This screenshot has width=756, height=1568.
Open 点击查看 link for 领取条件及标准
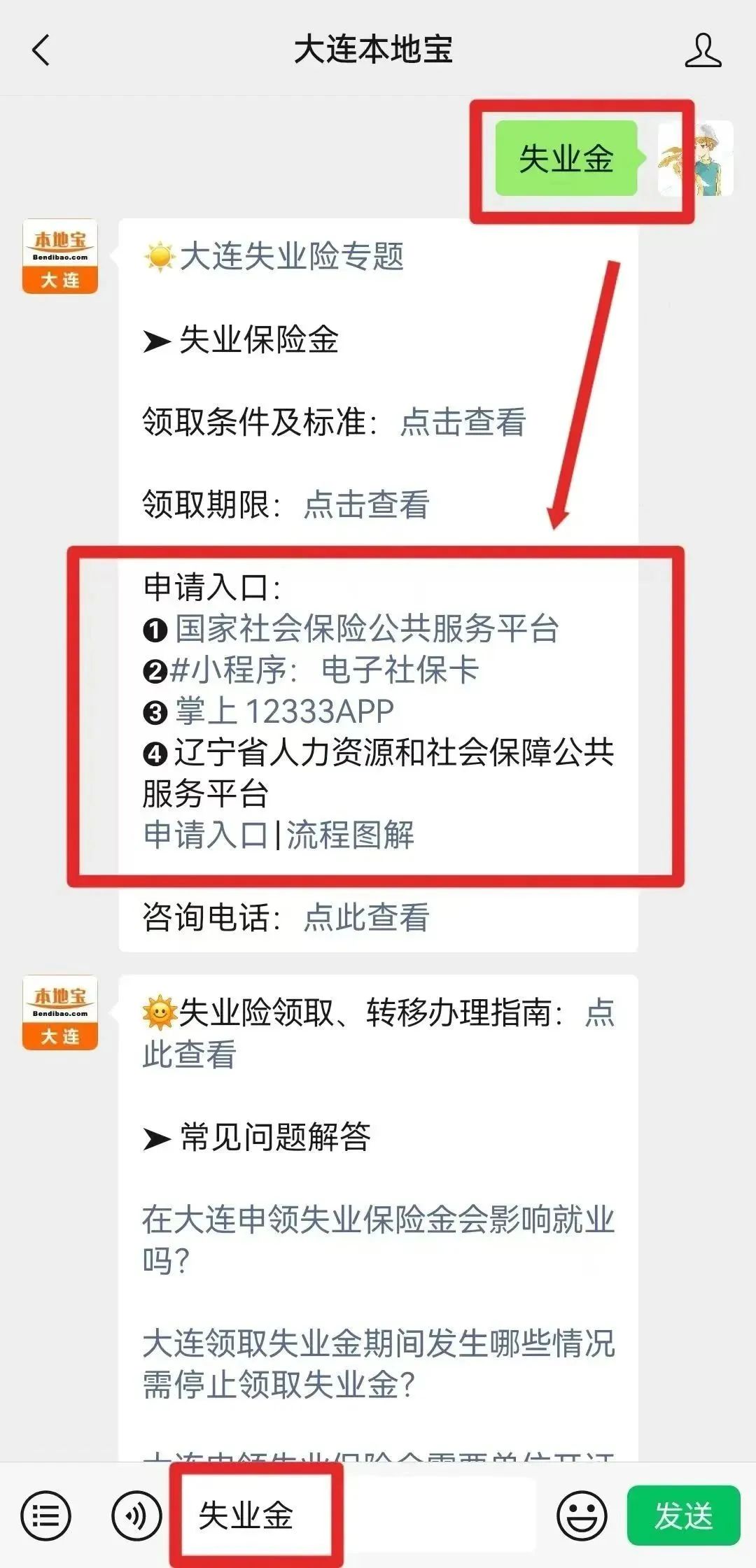pos(462,422)
